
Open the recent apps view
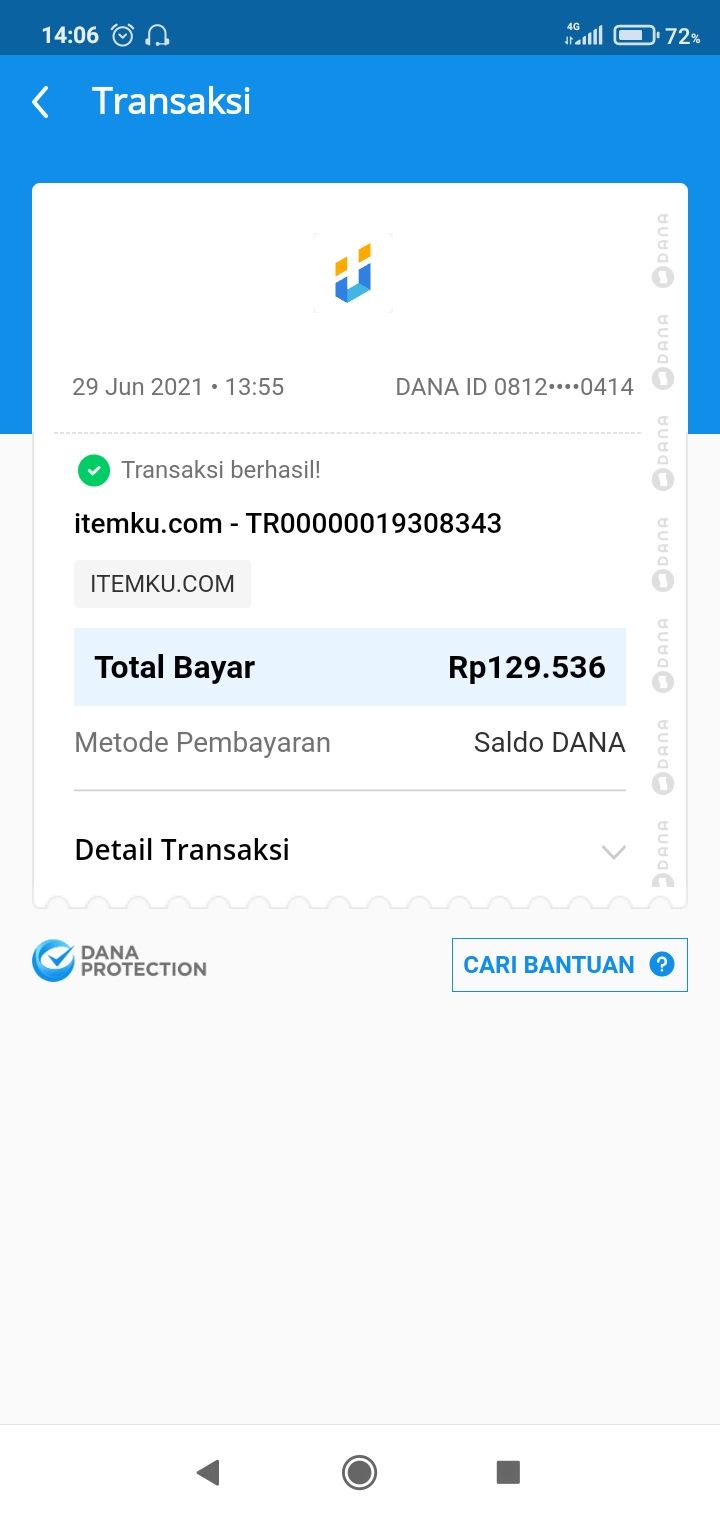pos(508,1472)
